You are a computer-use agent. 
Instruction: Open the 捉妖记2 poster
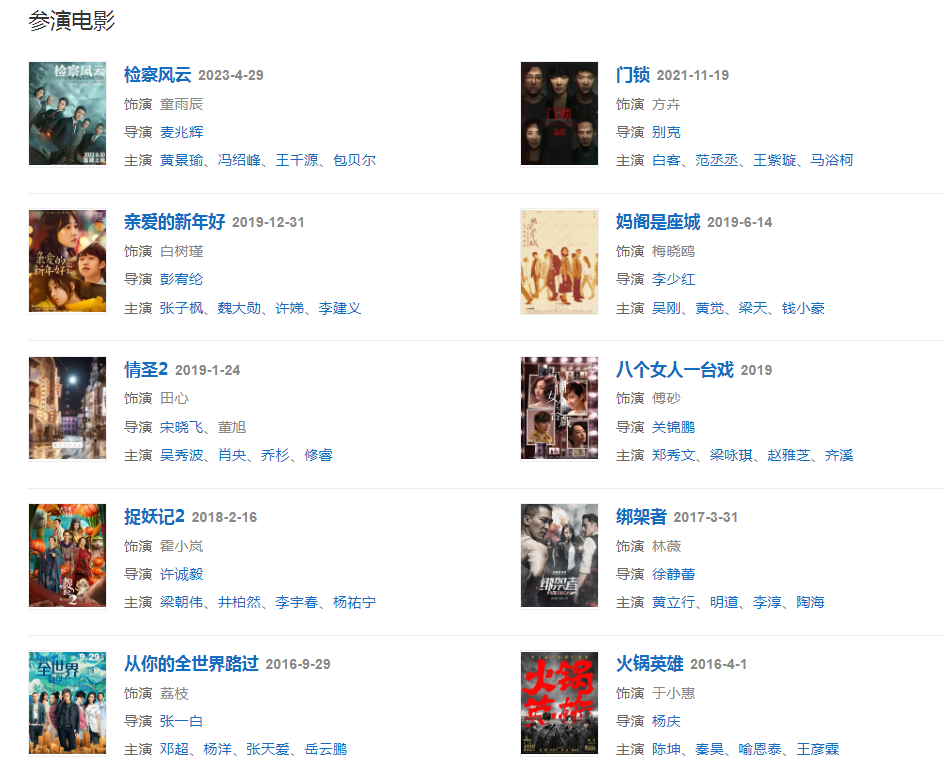(67, 555)
